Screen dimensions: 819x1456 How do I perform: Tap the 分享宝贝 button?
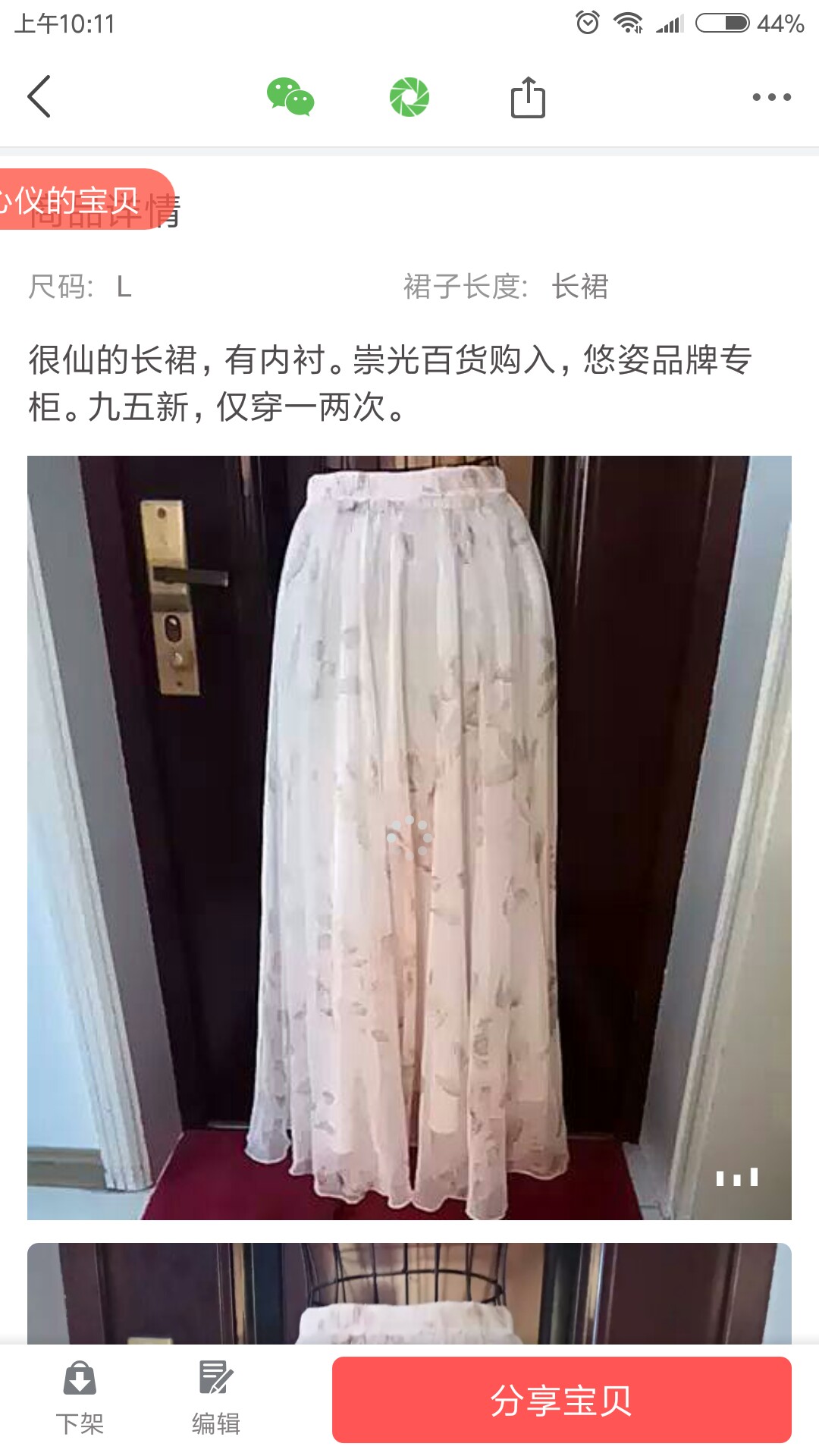click(562, 1400)
